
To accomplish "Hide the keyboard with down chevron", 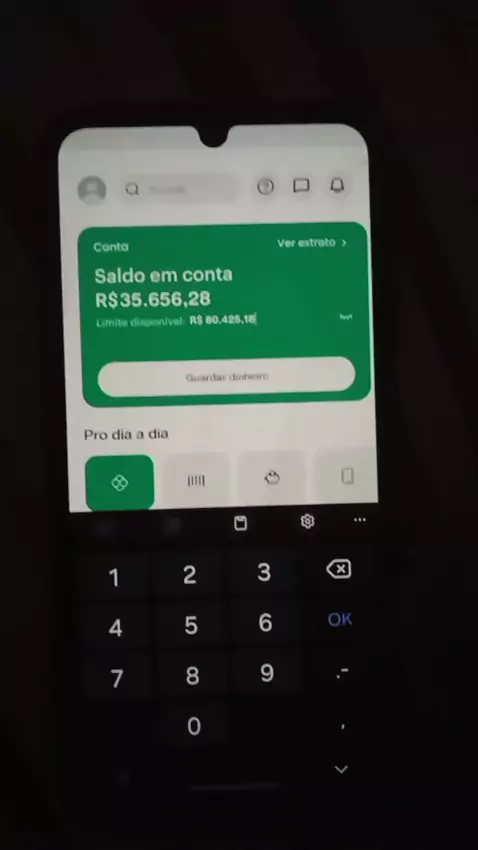I will tap(341, 769).
